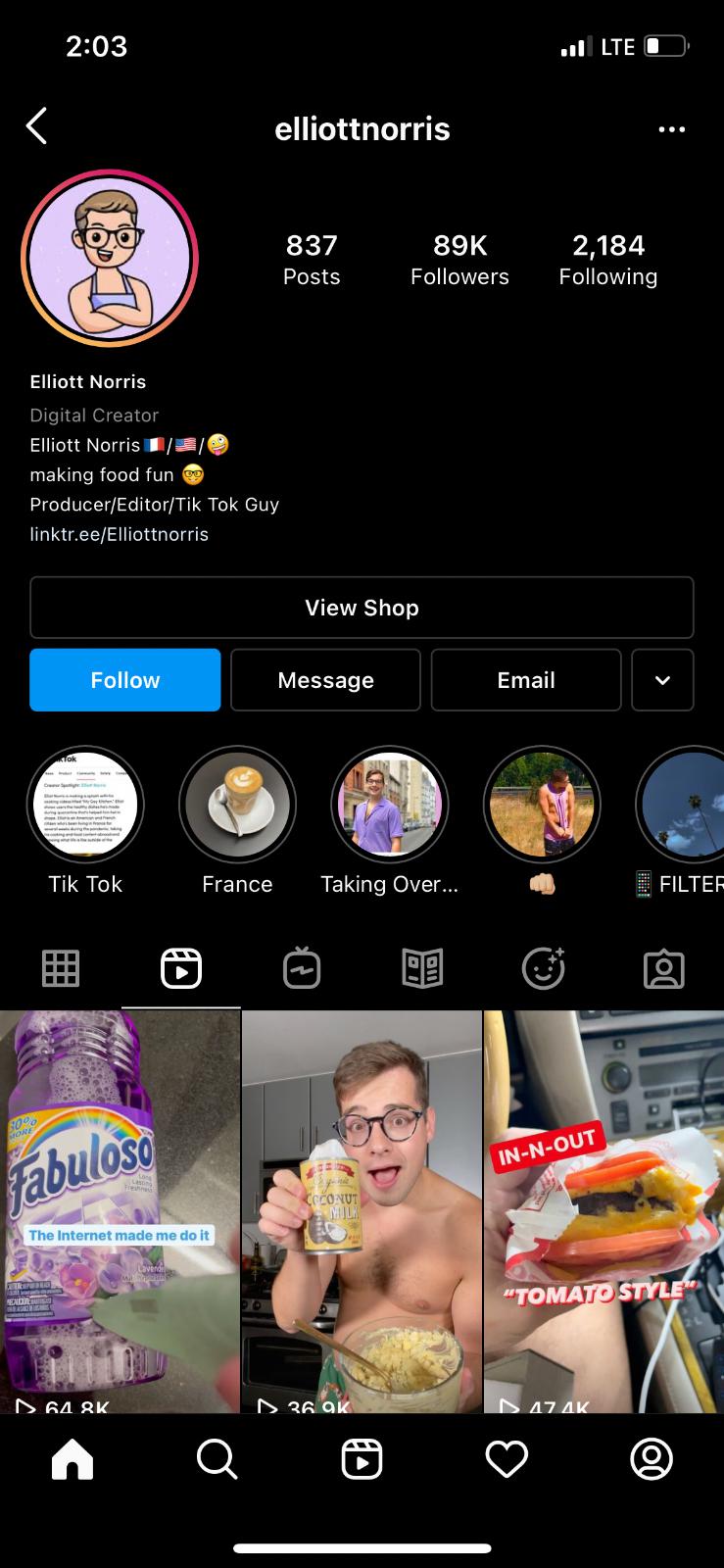Image resolution: width=724 pixels, height=1568 pixels.
Task: View the Tik Tok story highlight
Action: coord(85,806)
